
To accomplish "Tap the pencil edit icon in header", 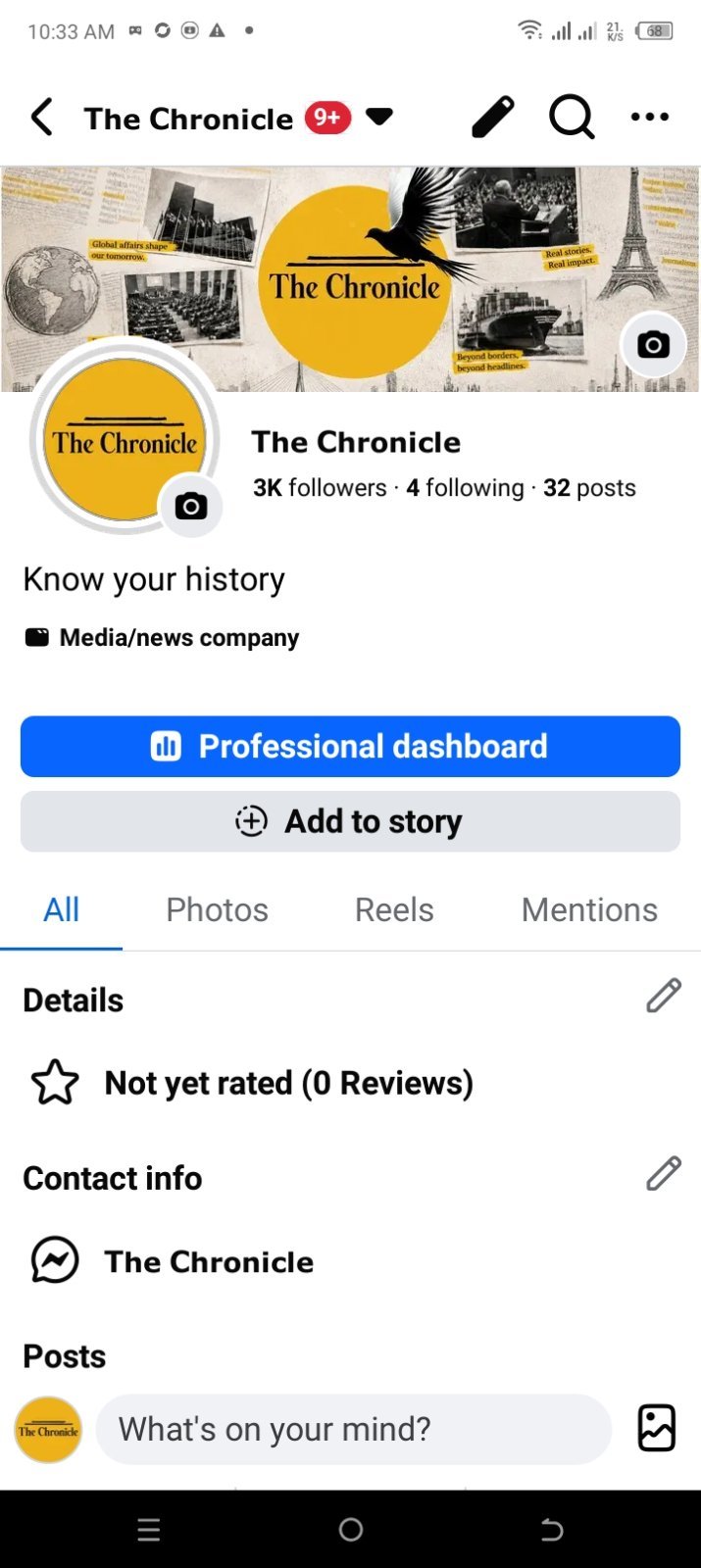I will coord(493,118).
